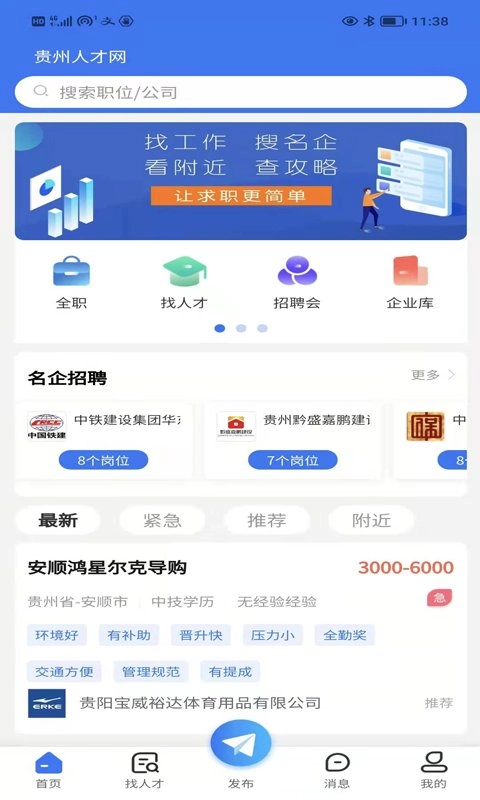
Task: Tap the 发布 paper plane button
Action: pos(240,746)
